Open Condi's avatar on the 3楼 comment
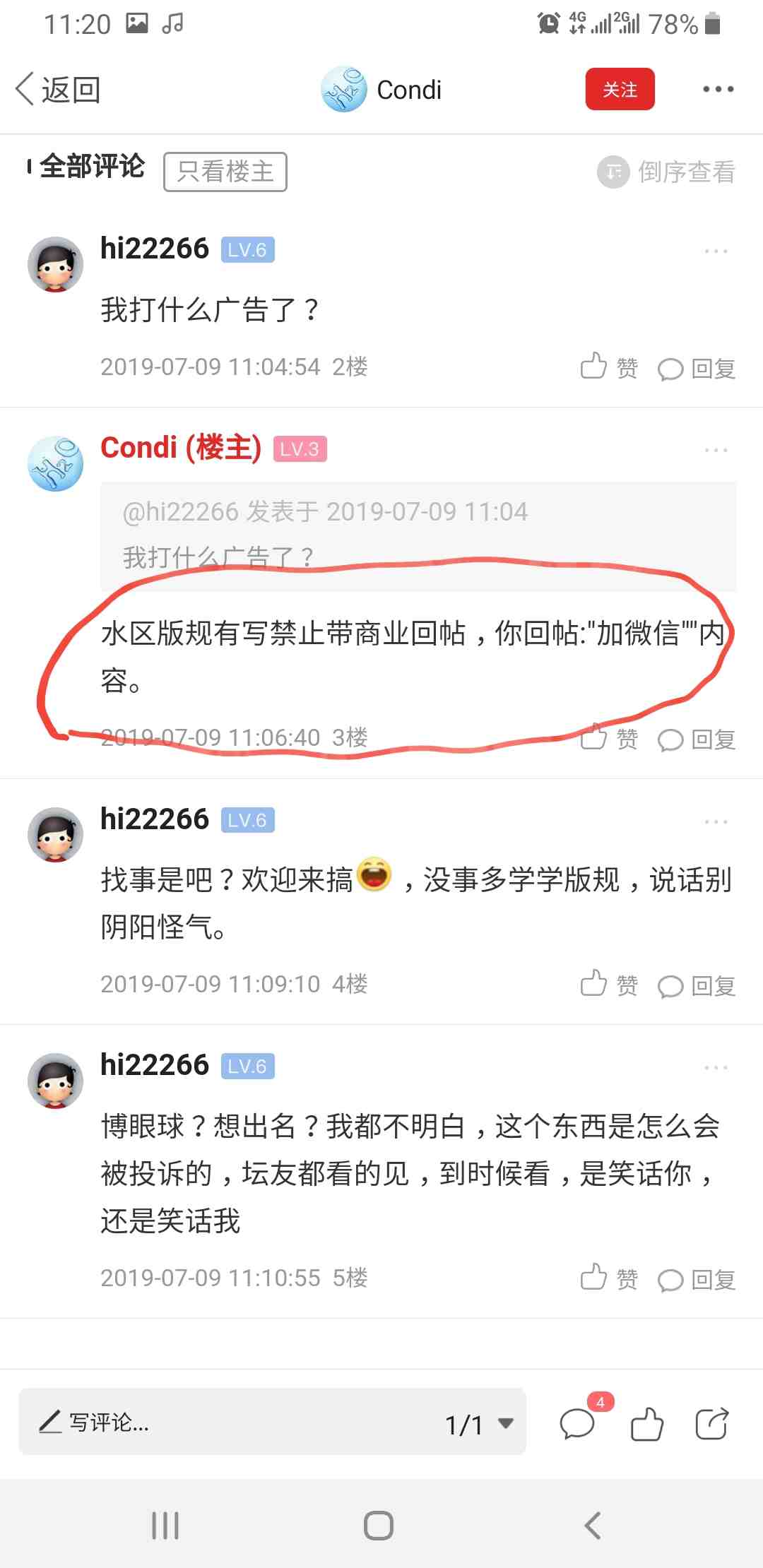This screenshot has width=763, height=1568. 55,463
